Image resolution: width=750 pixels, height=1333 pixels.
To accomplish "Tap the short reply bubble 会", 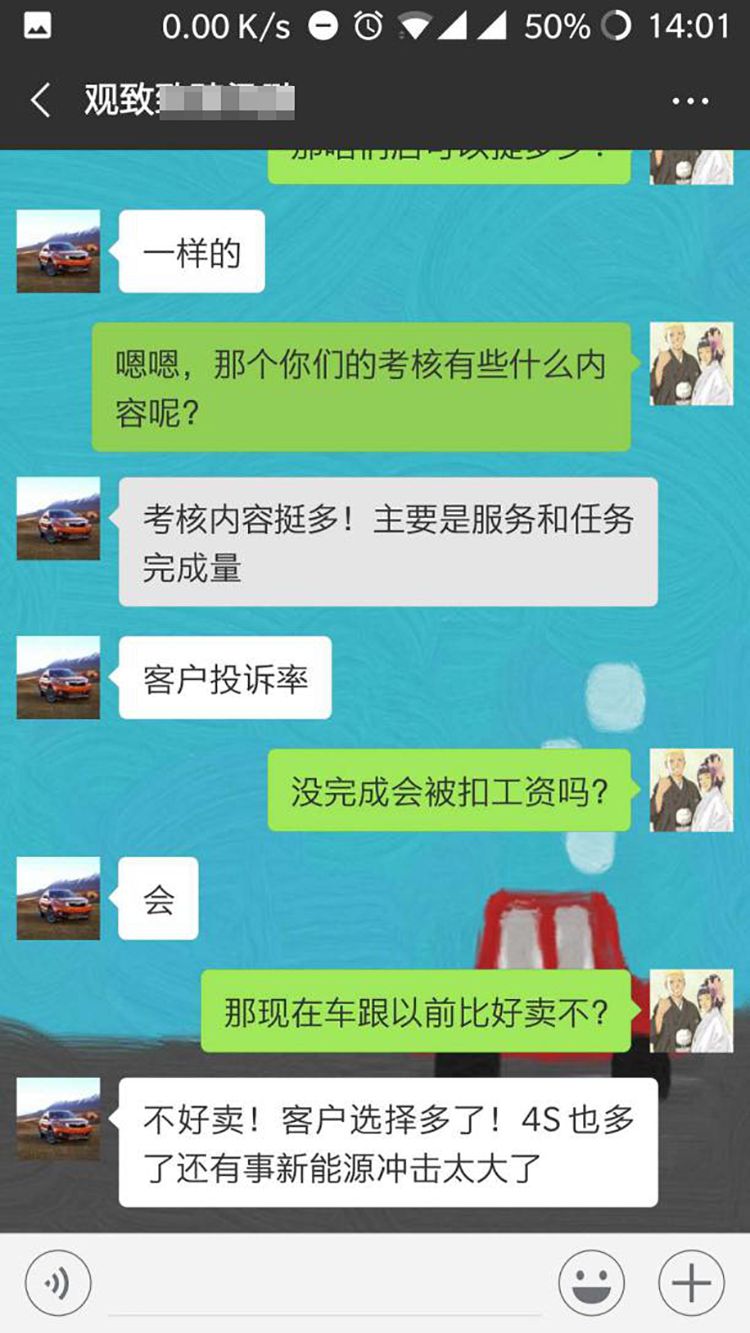I will coord(158,898).
